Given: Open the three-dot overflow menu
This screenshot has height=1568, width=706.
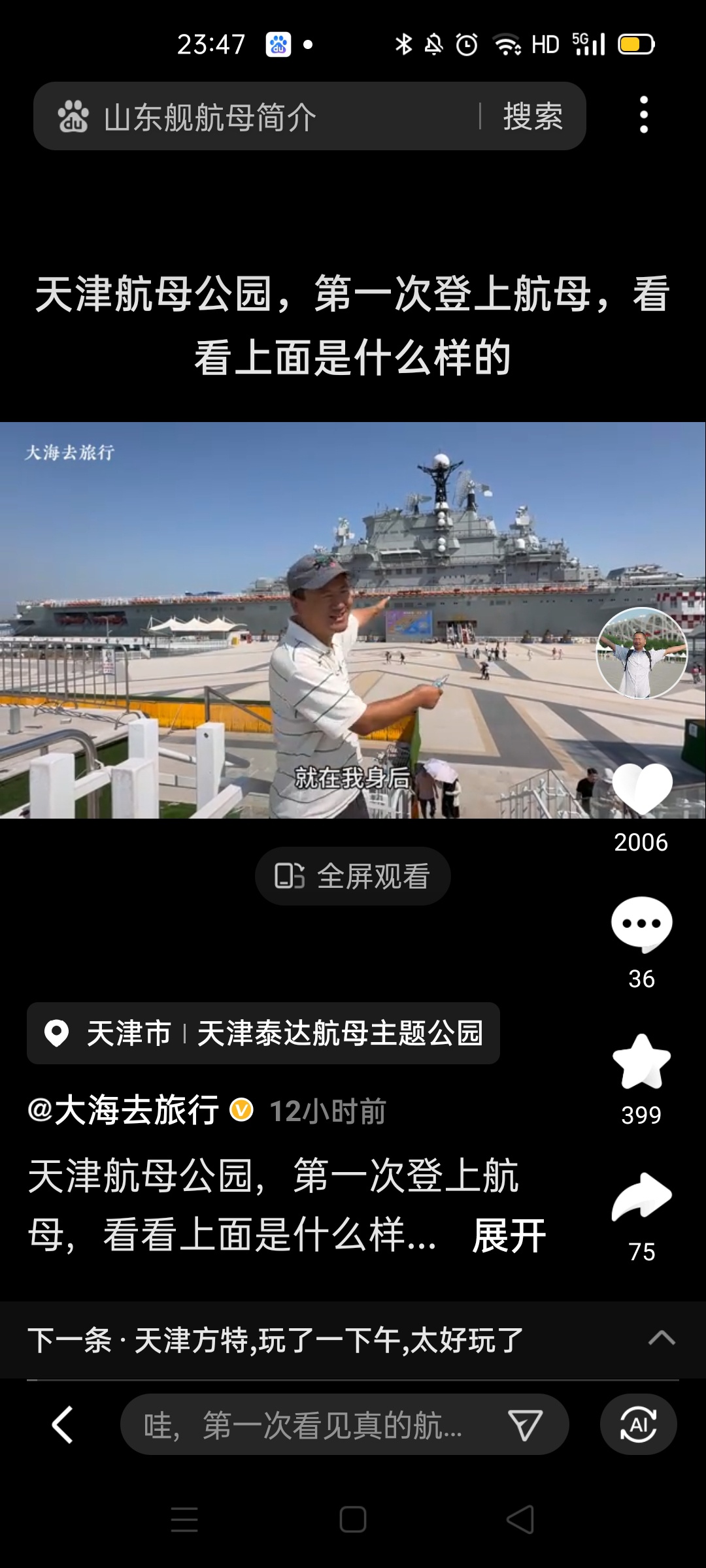Looking at the screenshot, I should [x=644, y=116].
